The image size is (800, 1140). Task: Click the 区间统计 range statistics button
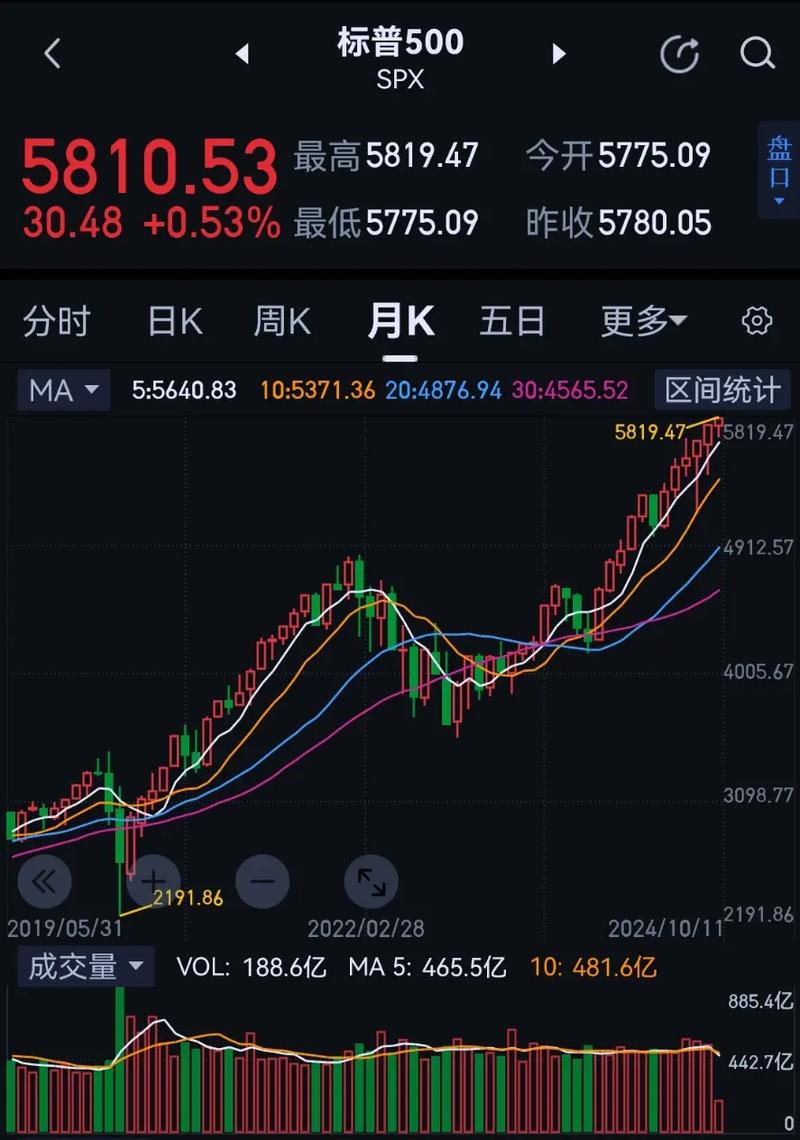722,390
